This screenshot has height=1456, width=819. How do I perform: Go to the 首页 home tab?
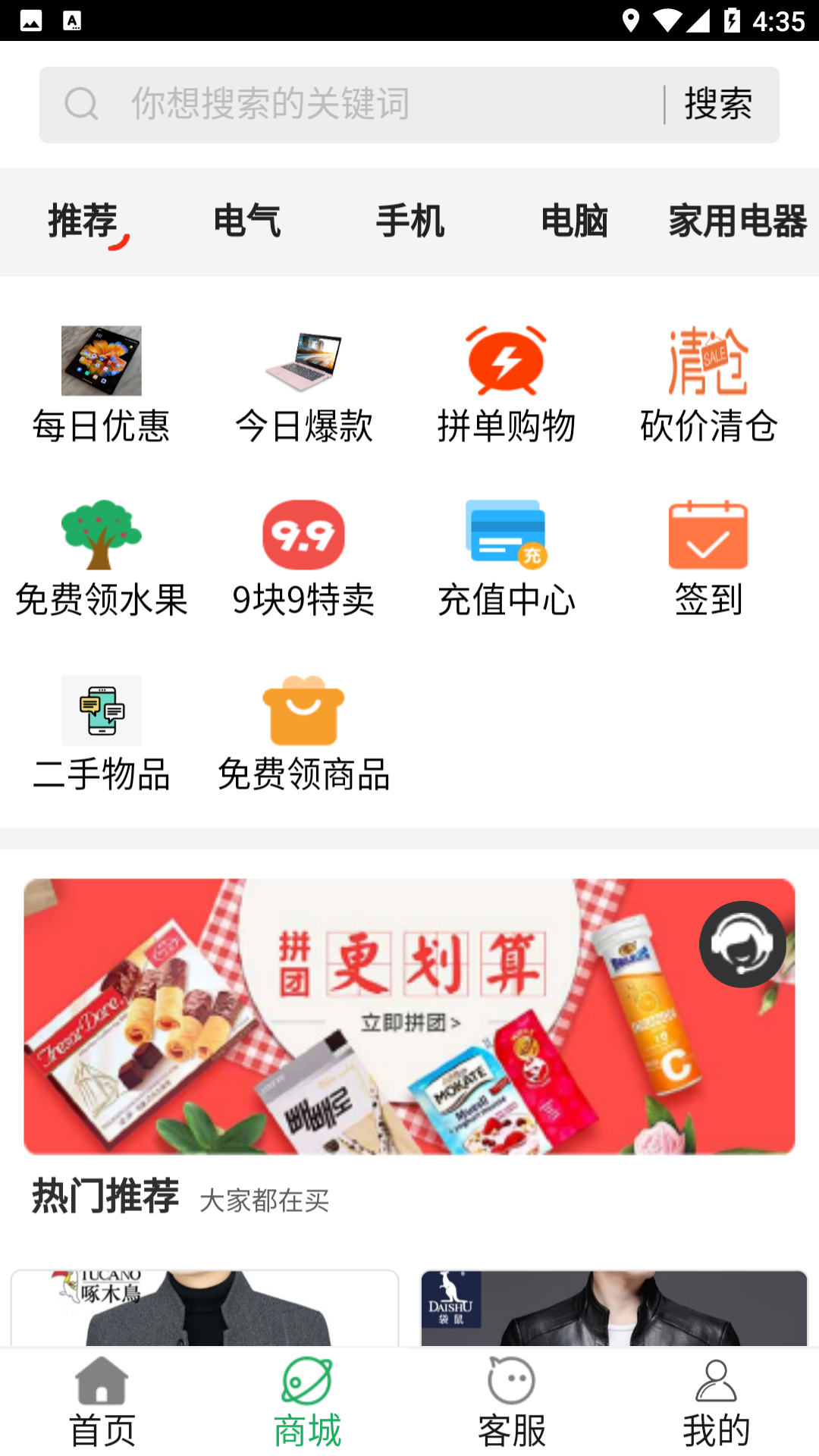[102, 1403]
